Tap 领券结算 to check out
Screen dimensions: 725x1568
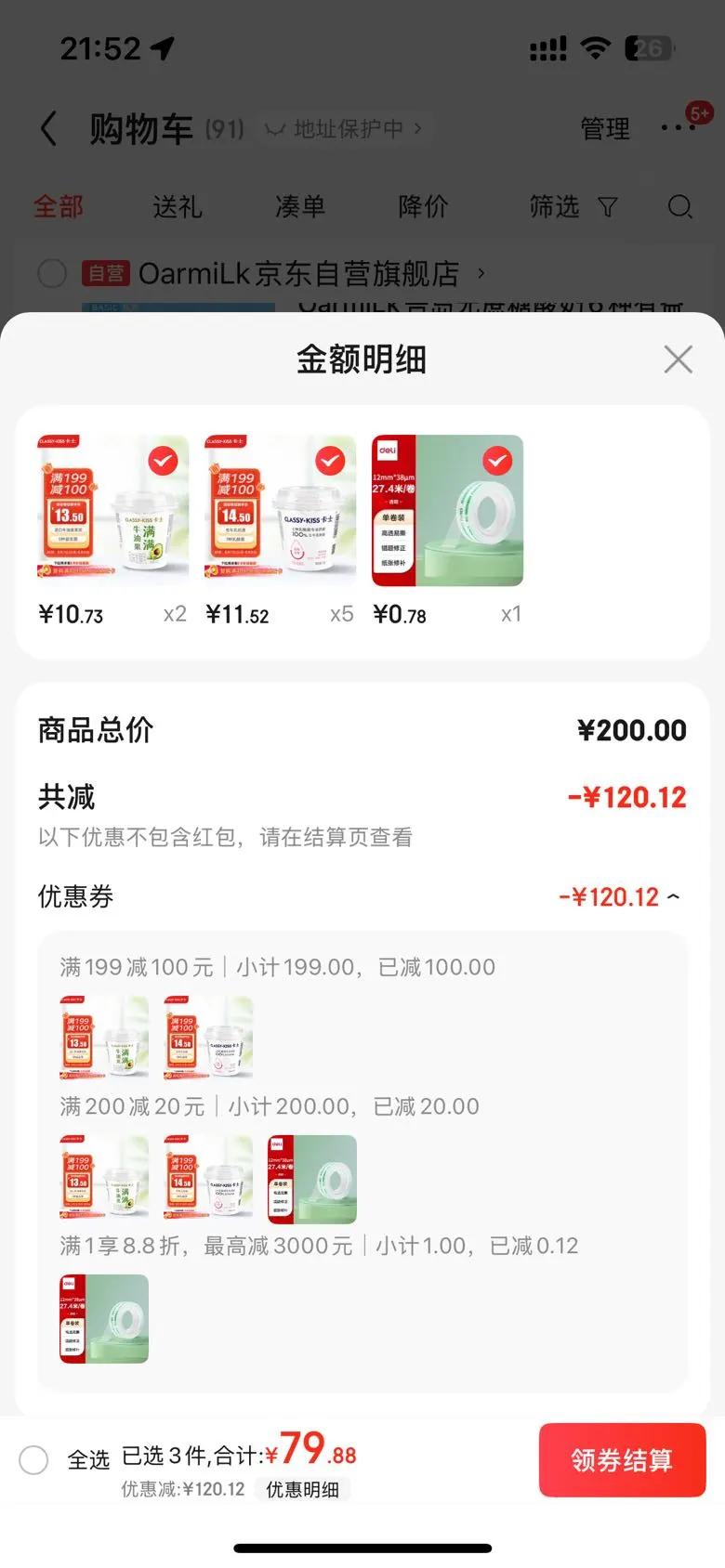pos(622,1459)
